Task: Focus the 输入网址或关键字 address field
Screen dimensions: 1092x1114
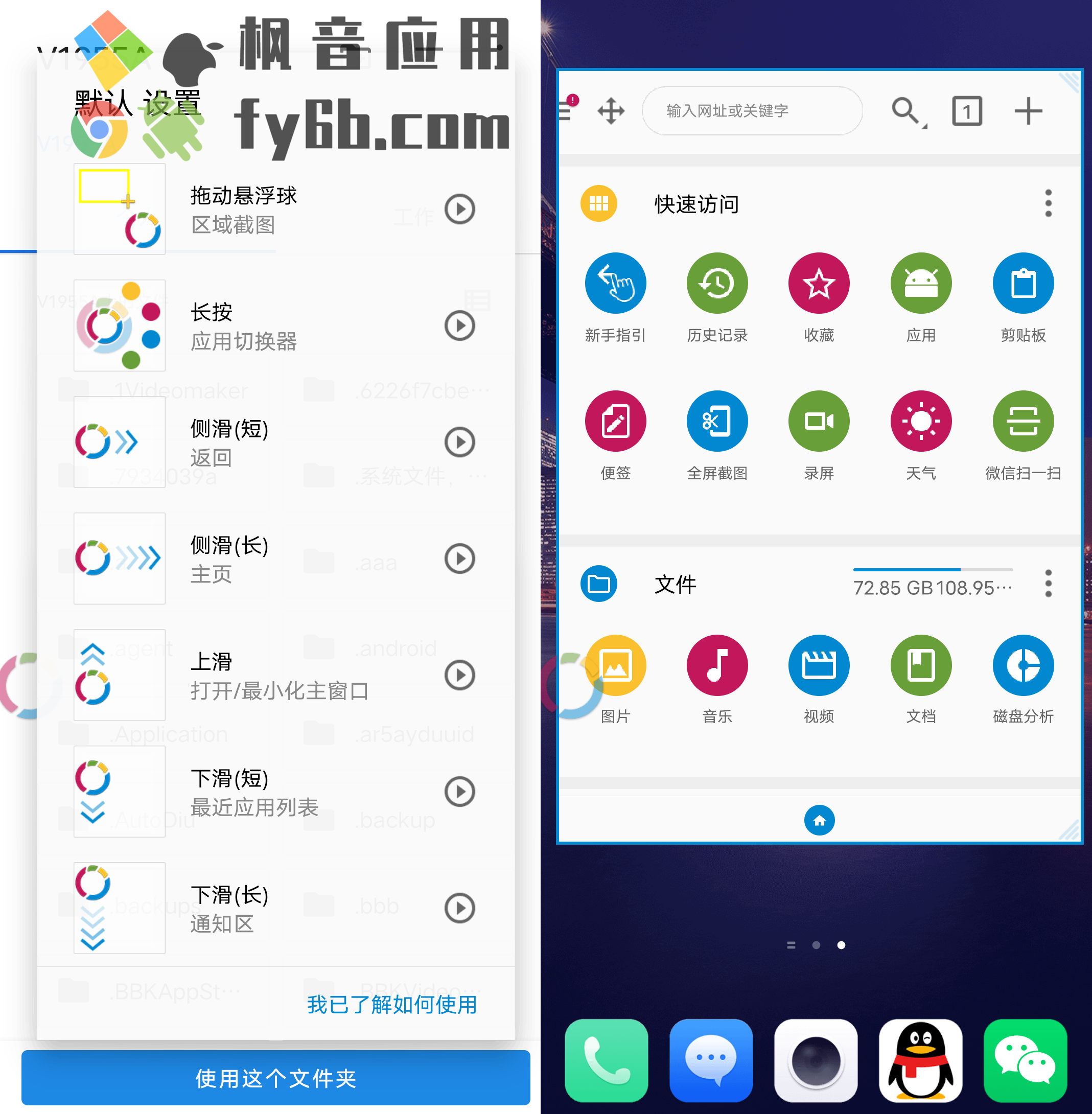Action: pyautogui.click(x=751, y=111)
